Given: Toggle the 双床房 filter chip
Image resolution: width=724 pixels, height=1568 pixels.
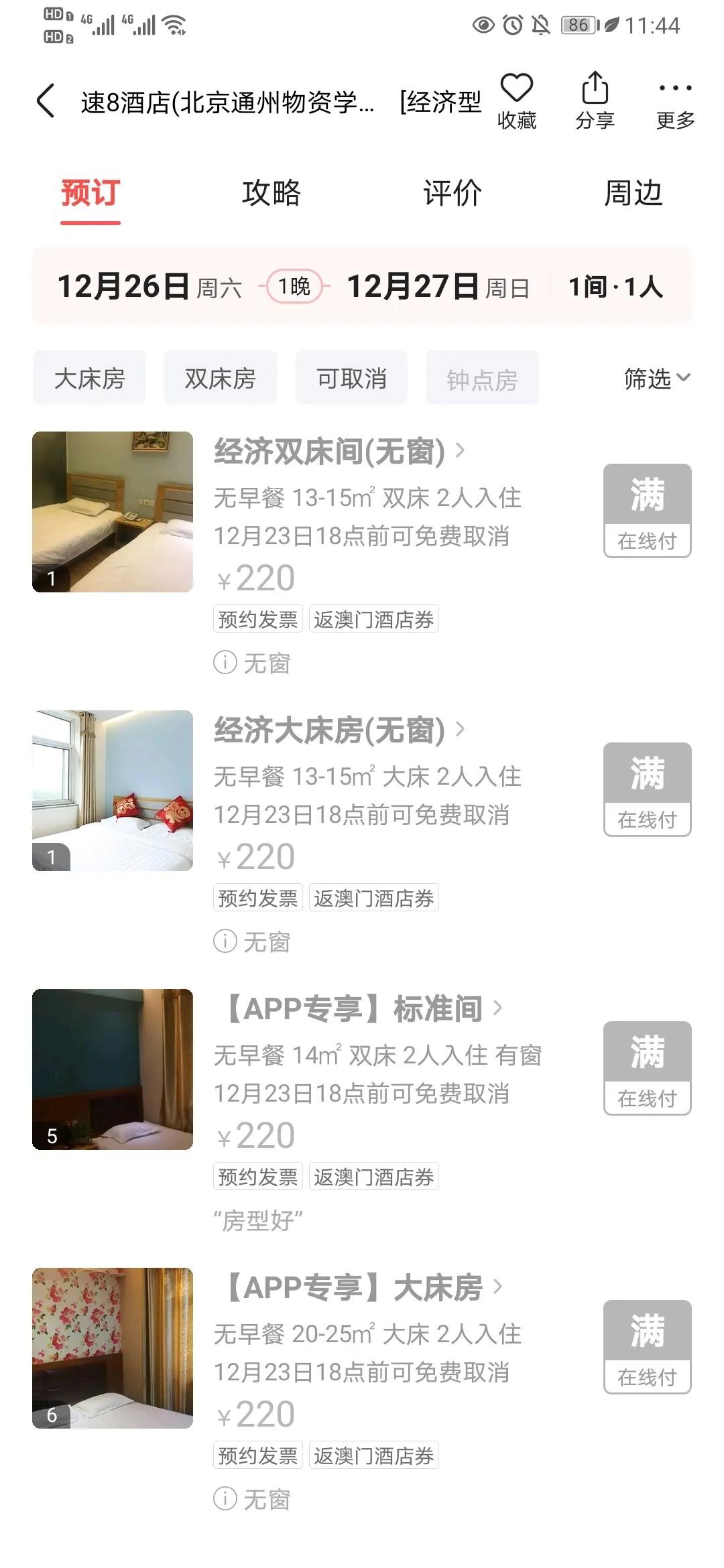Looking at the screenshot, I should click(219, 378).
